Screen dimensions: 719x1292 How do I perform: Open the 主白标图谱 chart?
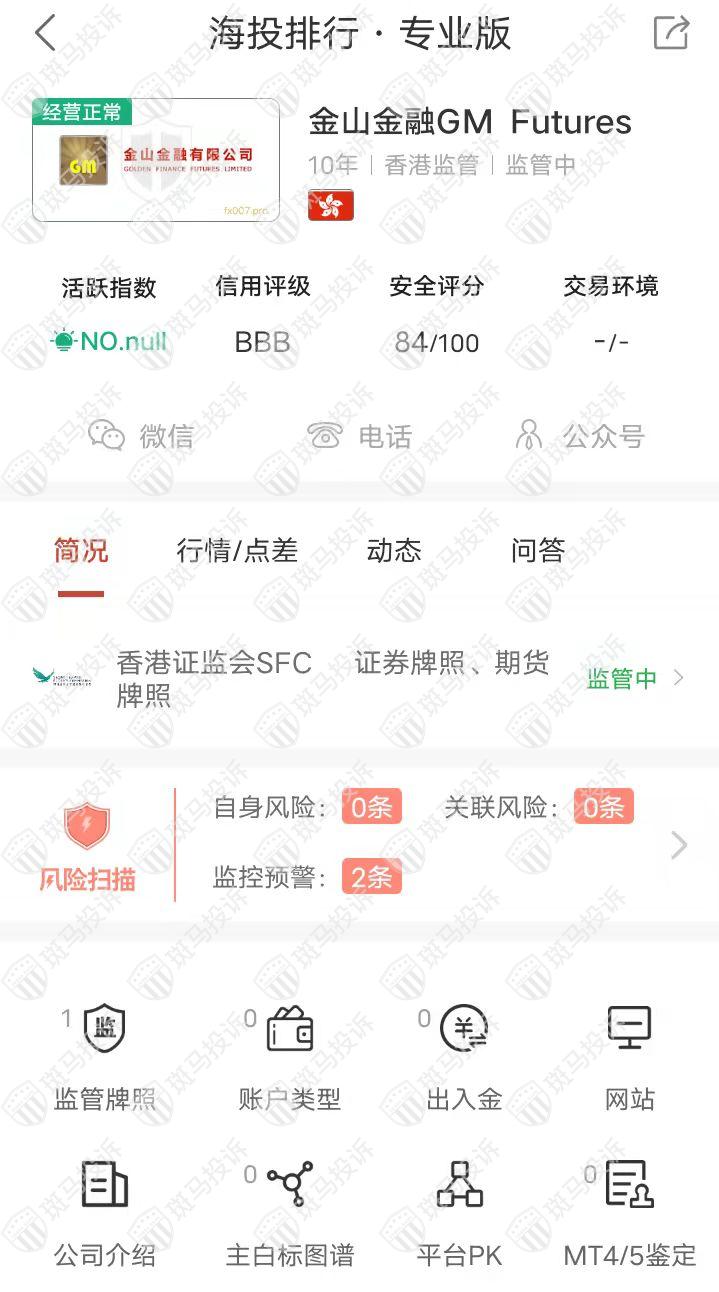pyautogui.click(x=290, y=1213)
